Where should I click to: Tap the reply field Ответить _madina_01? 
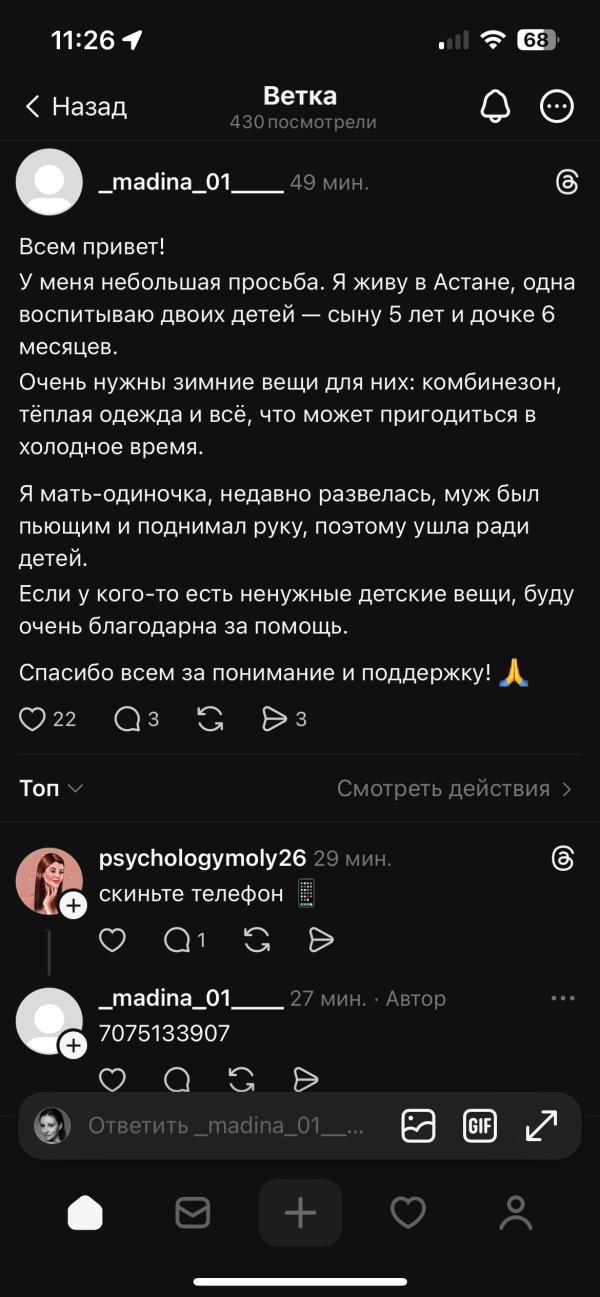click(226, 1125)
